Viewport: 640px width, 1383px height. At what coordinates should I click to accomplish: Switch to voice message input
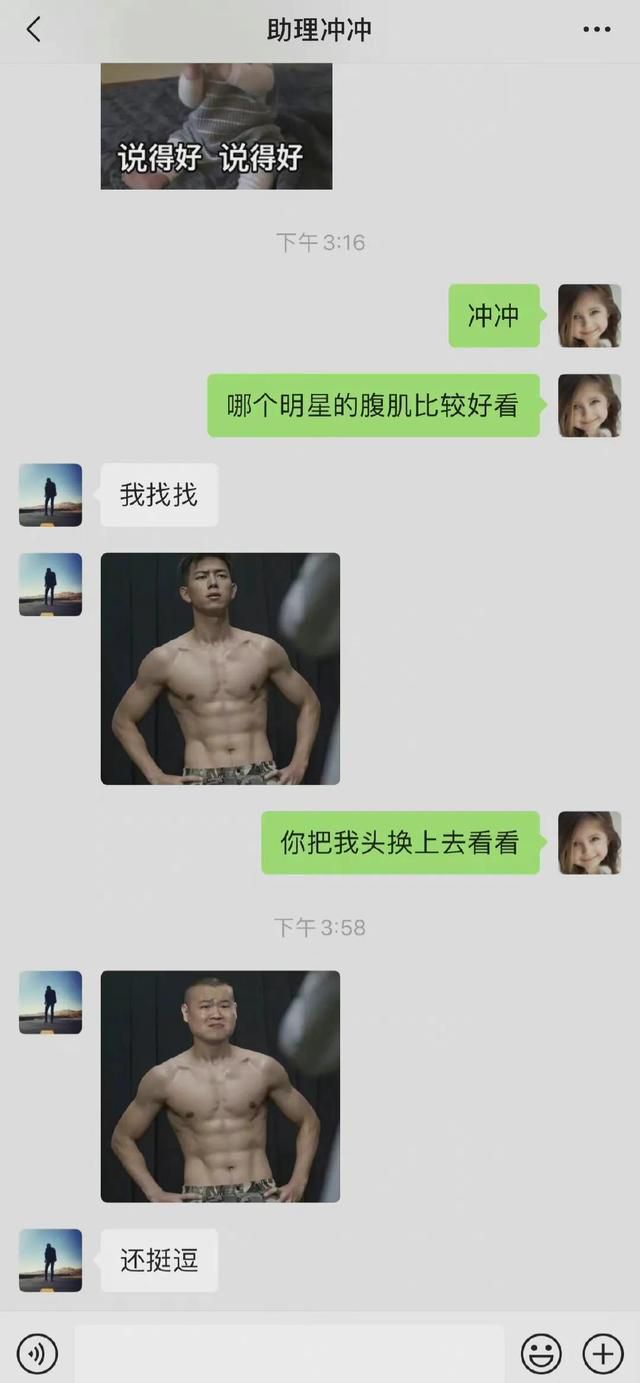pyautogui.click(x=38, y=1354)
